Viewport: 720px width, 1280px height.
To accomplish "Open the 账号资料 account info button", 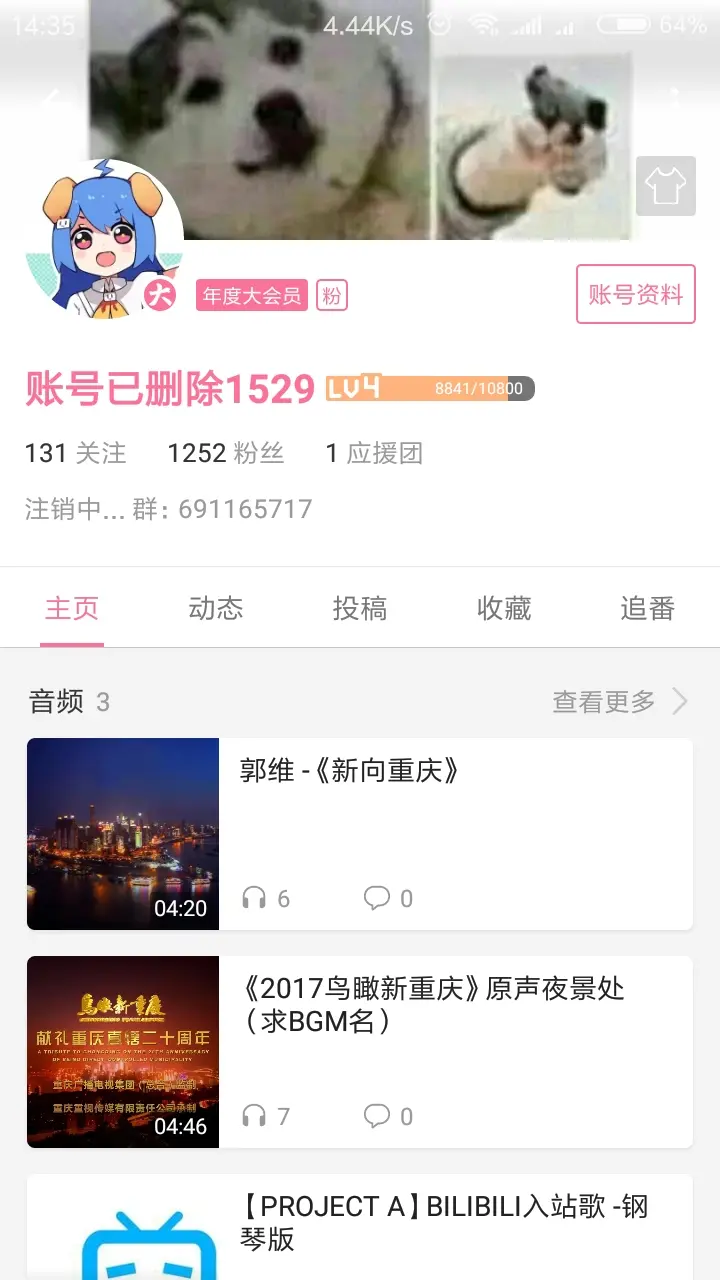I will point(635,294).
